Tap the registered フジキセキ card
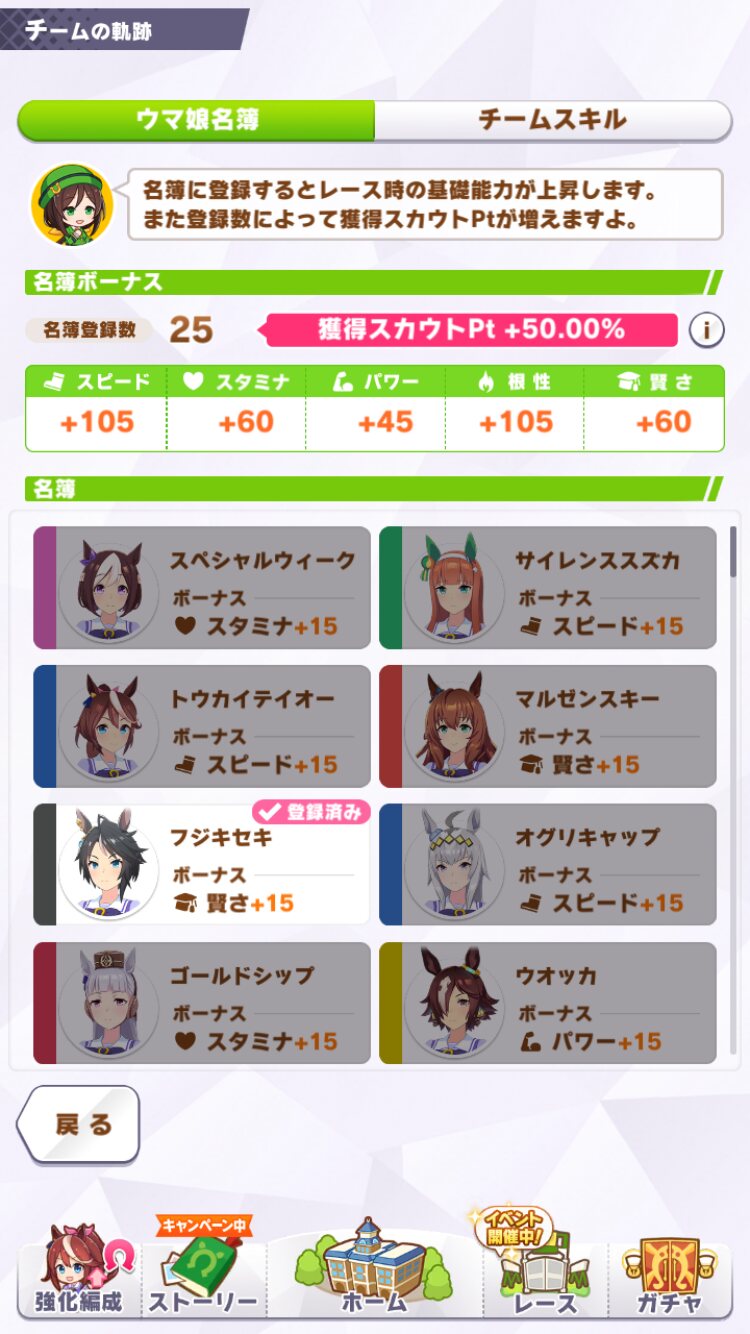750x1334 pixels. coord(202,864)
